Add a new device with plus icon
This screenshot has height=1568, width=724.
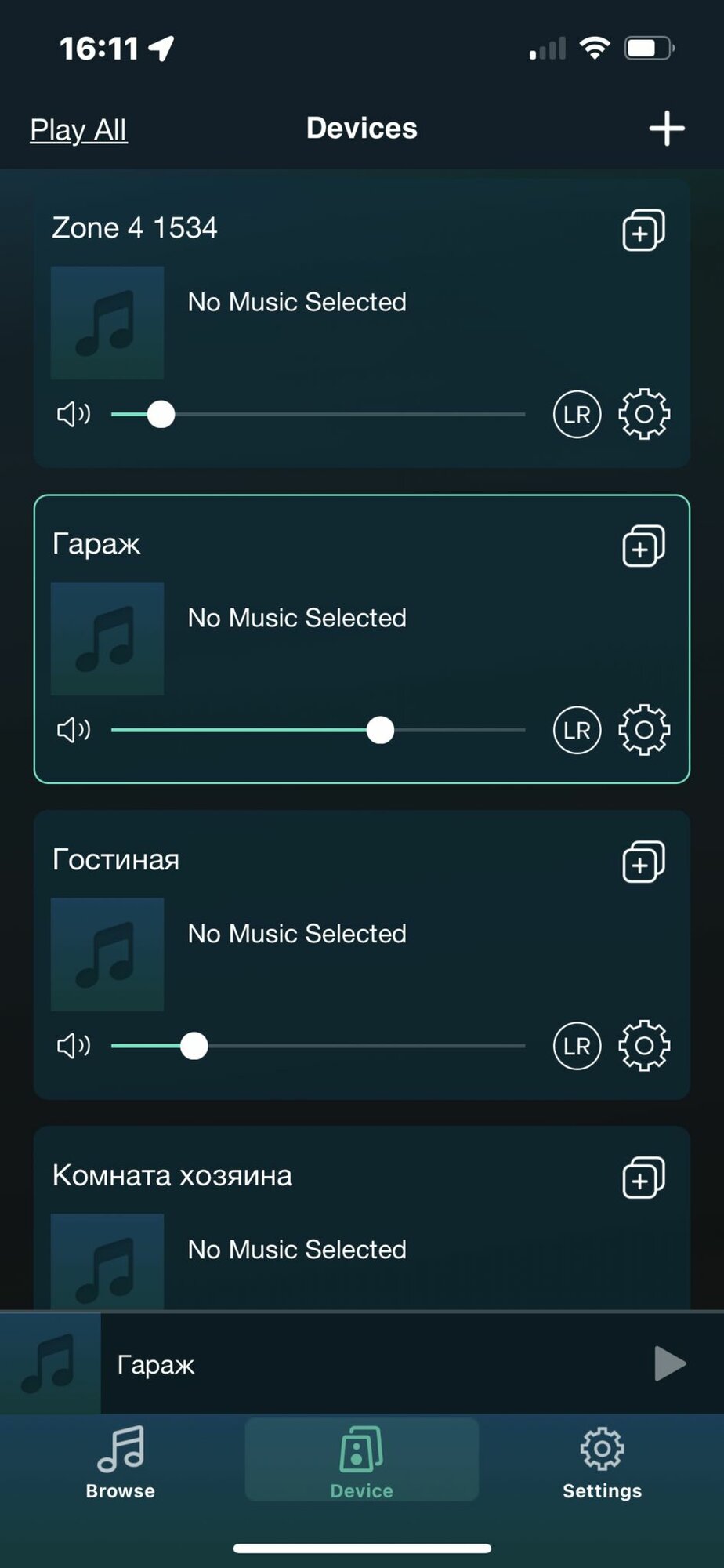point(667,129)
